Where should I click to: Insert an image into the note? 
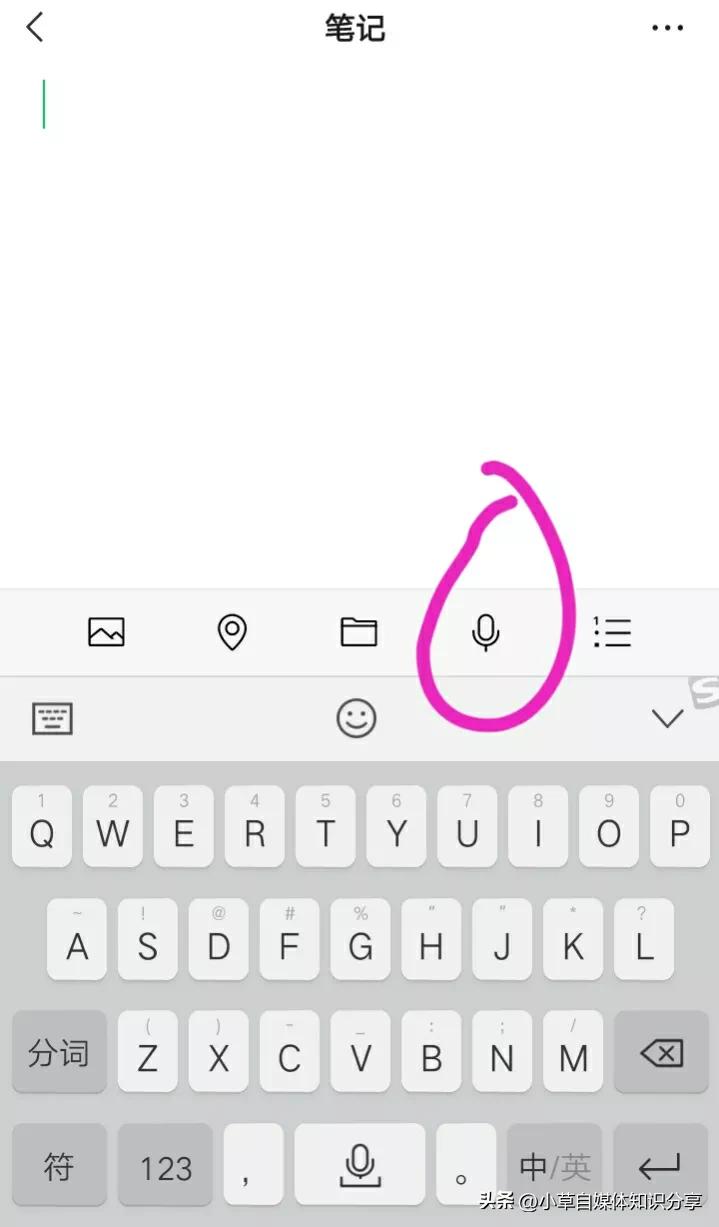click(x=106, y=632)
